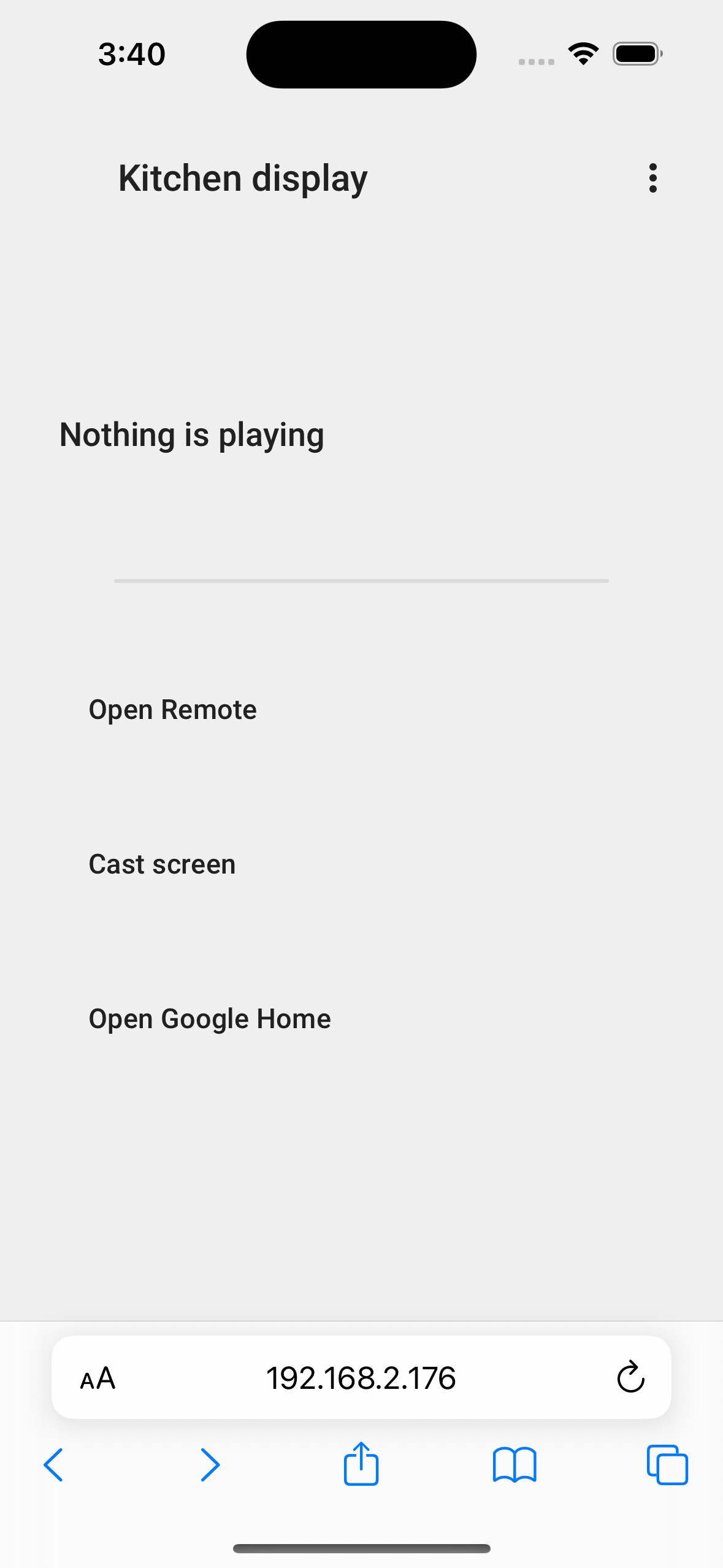This screenshot has height=1568, width=723.
Task: Show open Safari tabs
Action: click(x=666, y=1465)
